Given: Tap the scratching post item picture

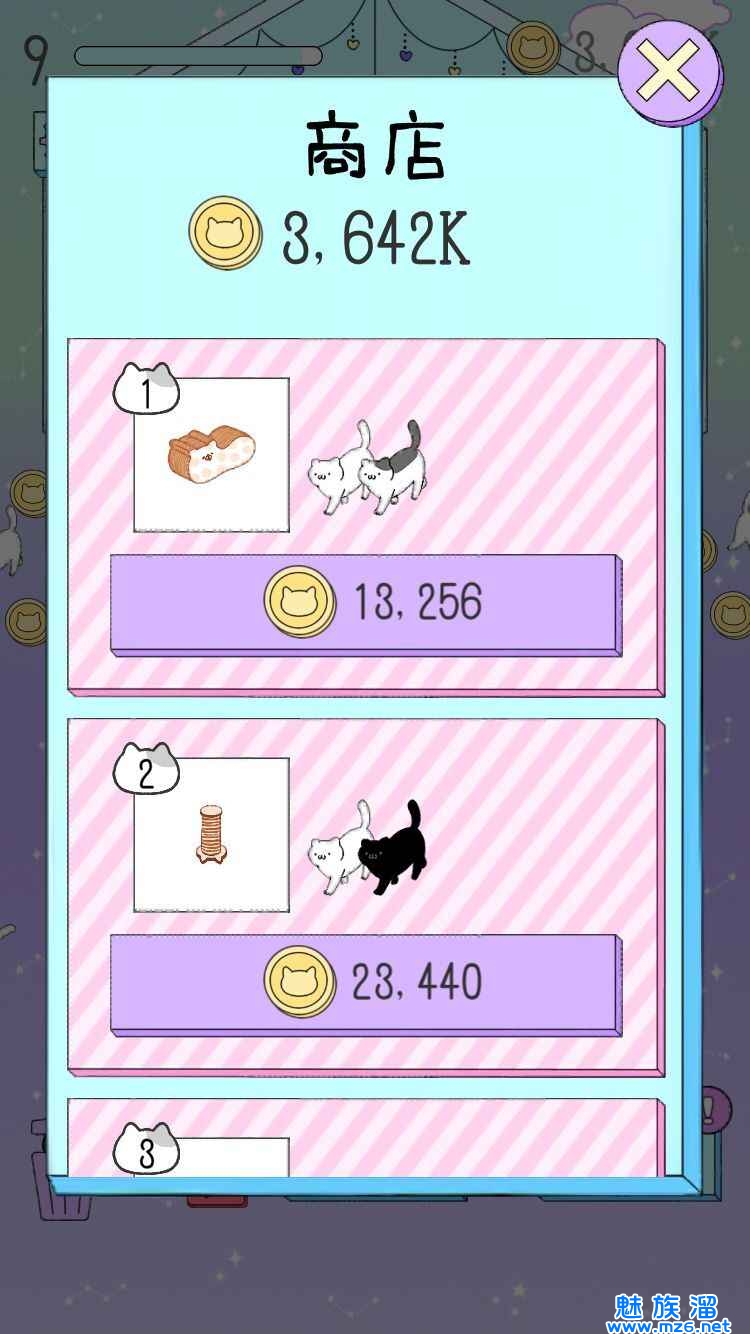Looking at the screenshot, I should [212, 835].
